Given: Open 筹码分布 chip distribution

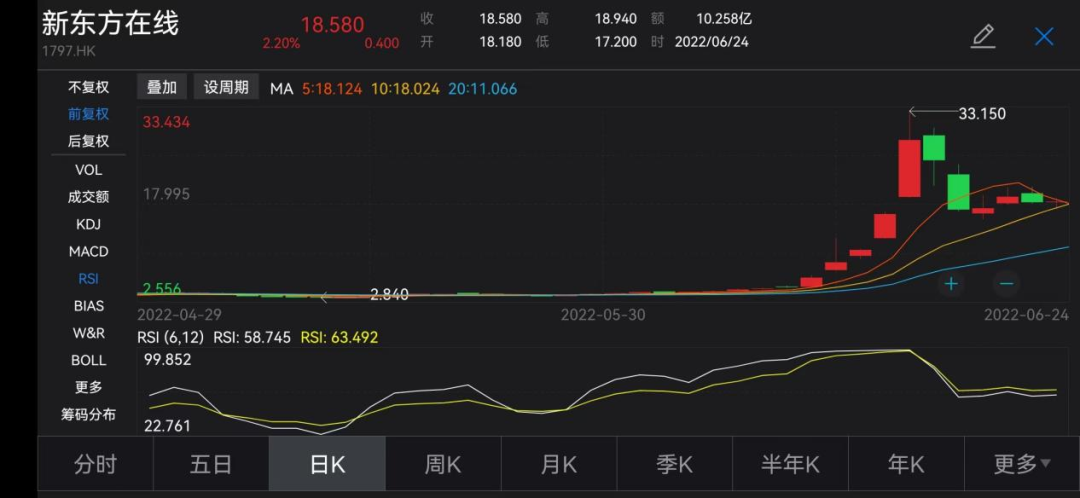Looking at the screenshot, I should pyautogui.click(x=88, y=414).
